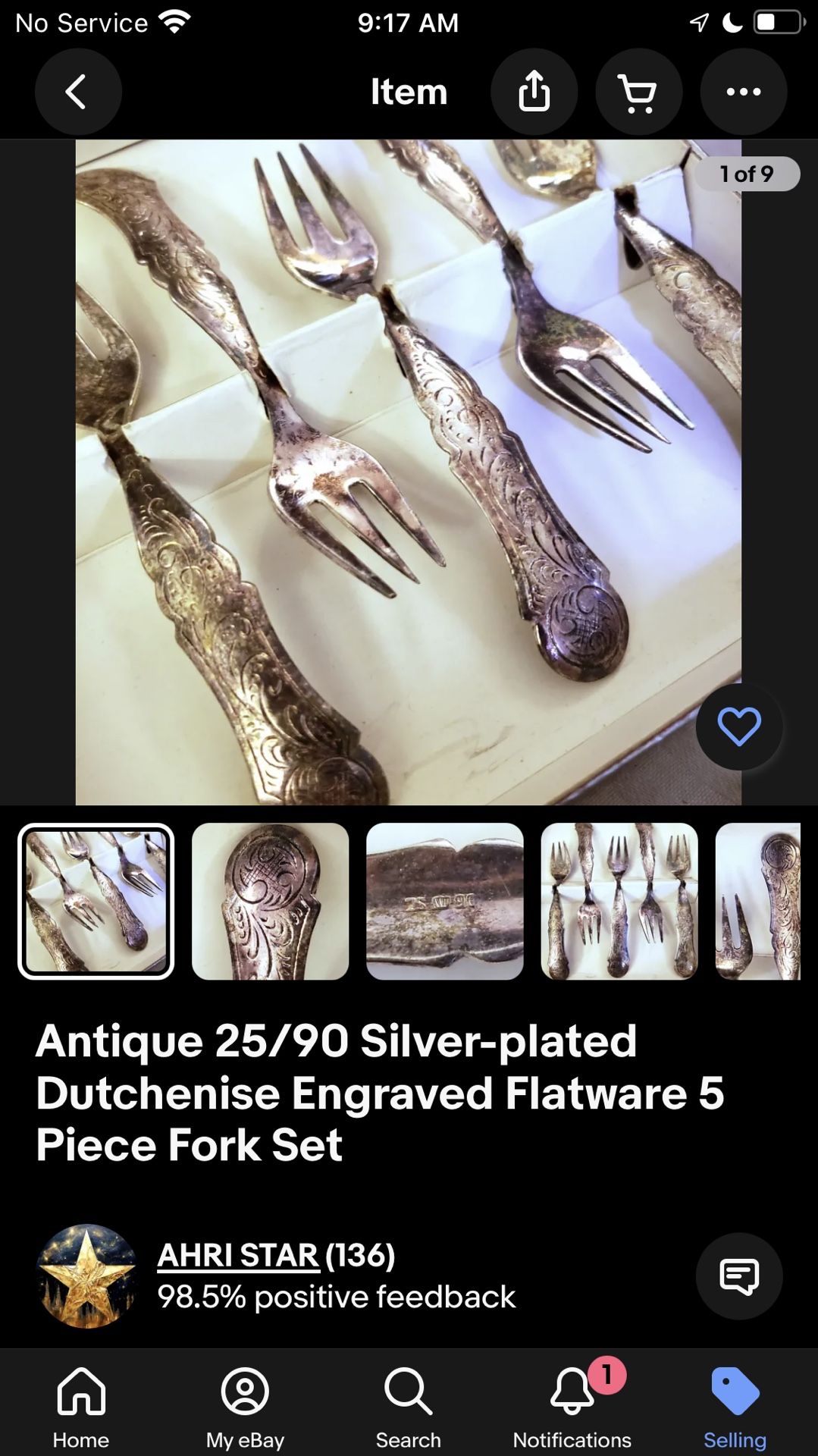View the hallmark stamp thumbnail

[x=445, y=901]
